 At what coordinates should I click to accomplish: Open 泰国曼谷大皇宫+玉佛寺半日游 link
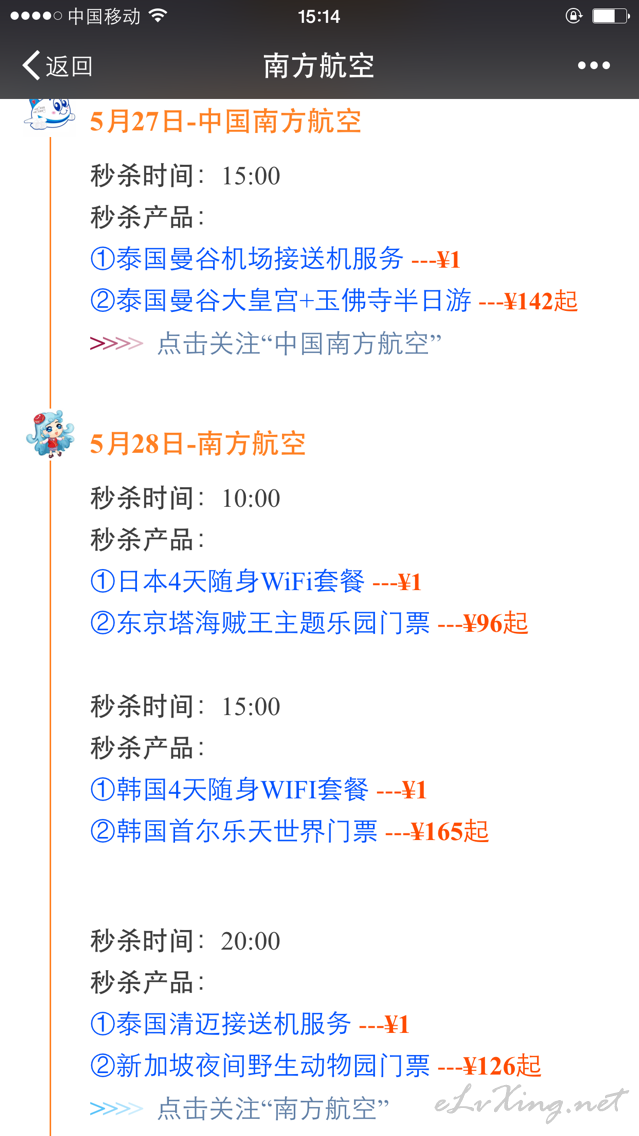(281, 300)
